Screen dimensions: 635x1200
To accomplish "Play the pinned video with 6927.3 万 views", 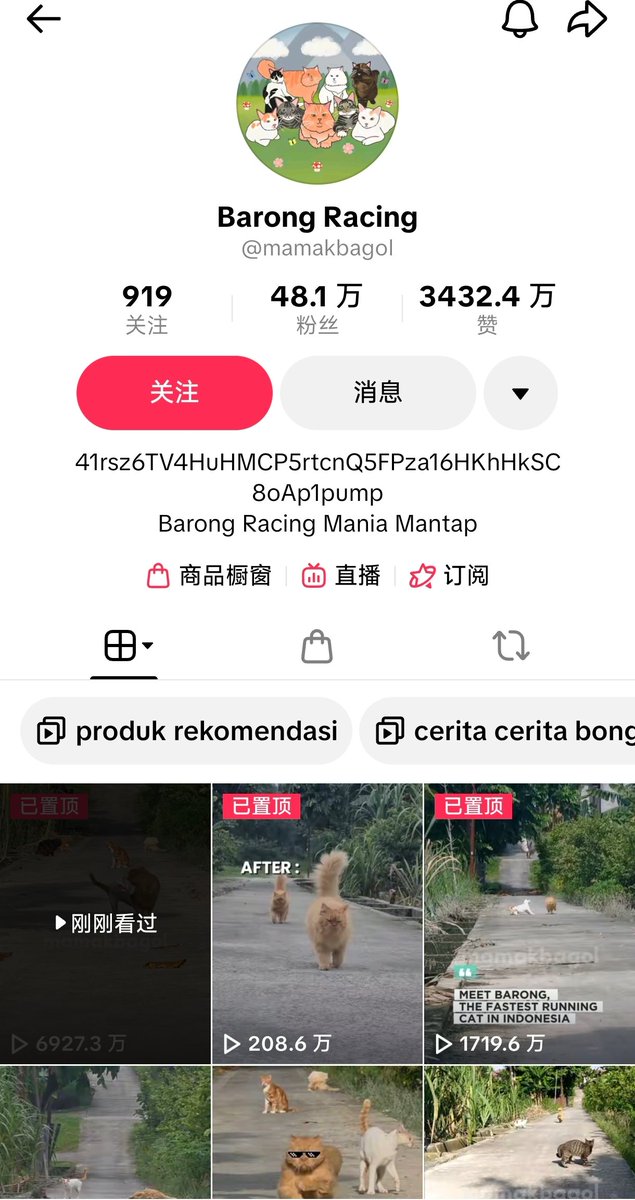I will click(x=105, y=923).
